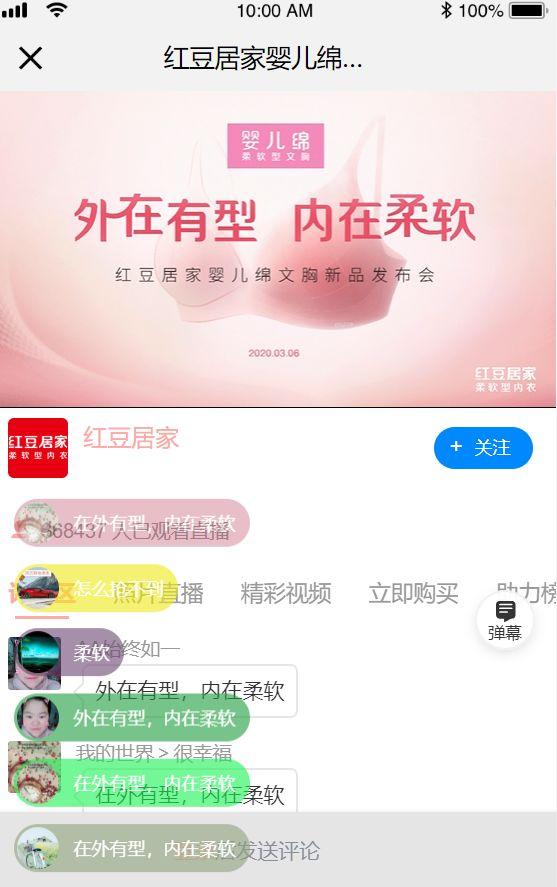Switch to the 照片直播 tab
The width and height of the screenshot is (557, 887).
click(x=158, y=593)
